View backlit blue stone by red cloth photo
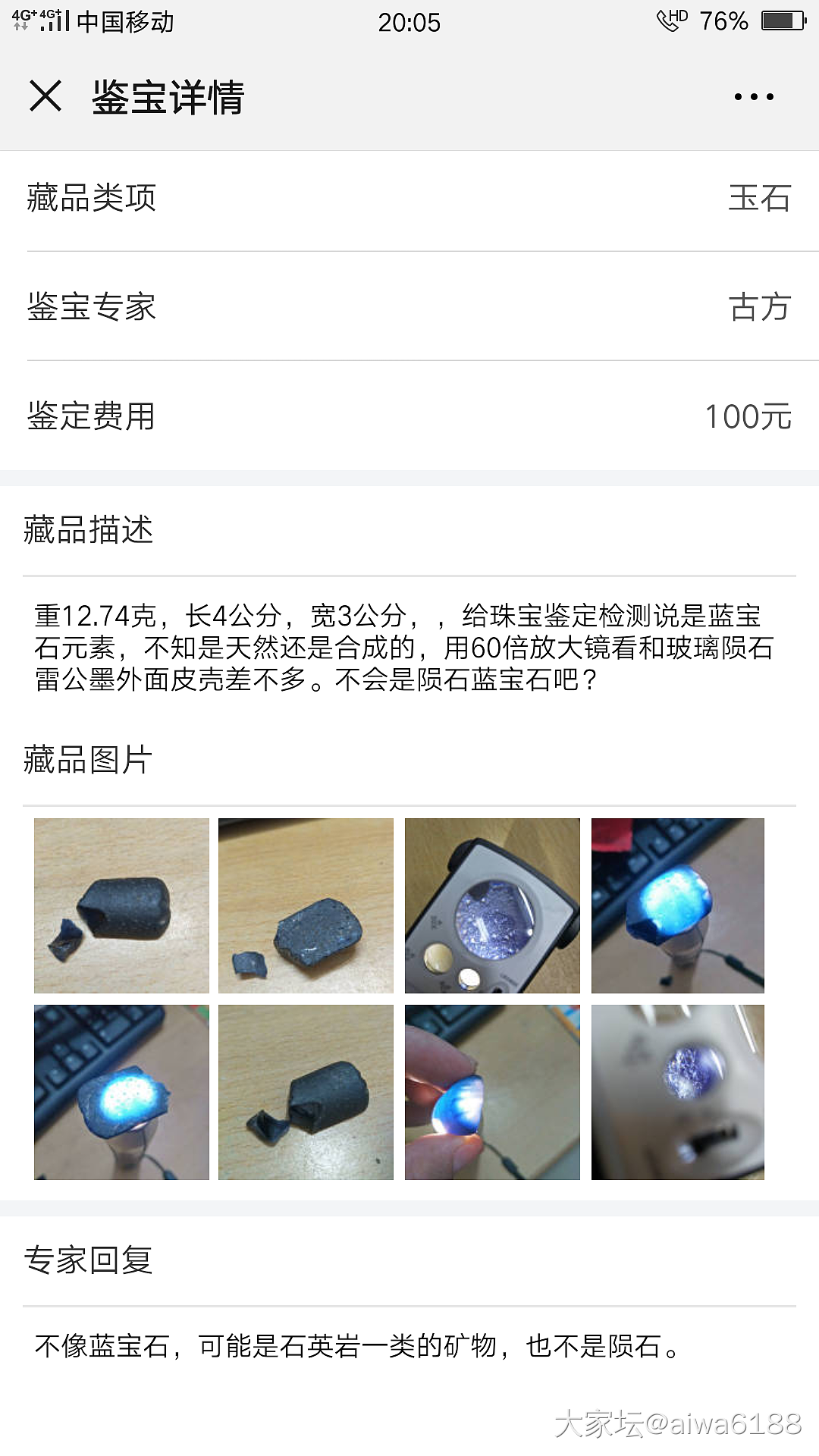819x1456 pixels. click(x=677, y=905)
